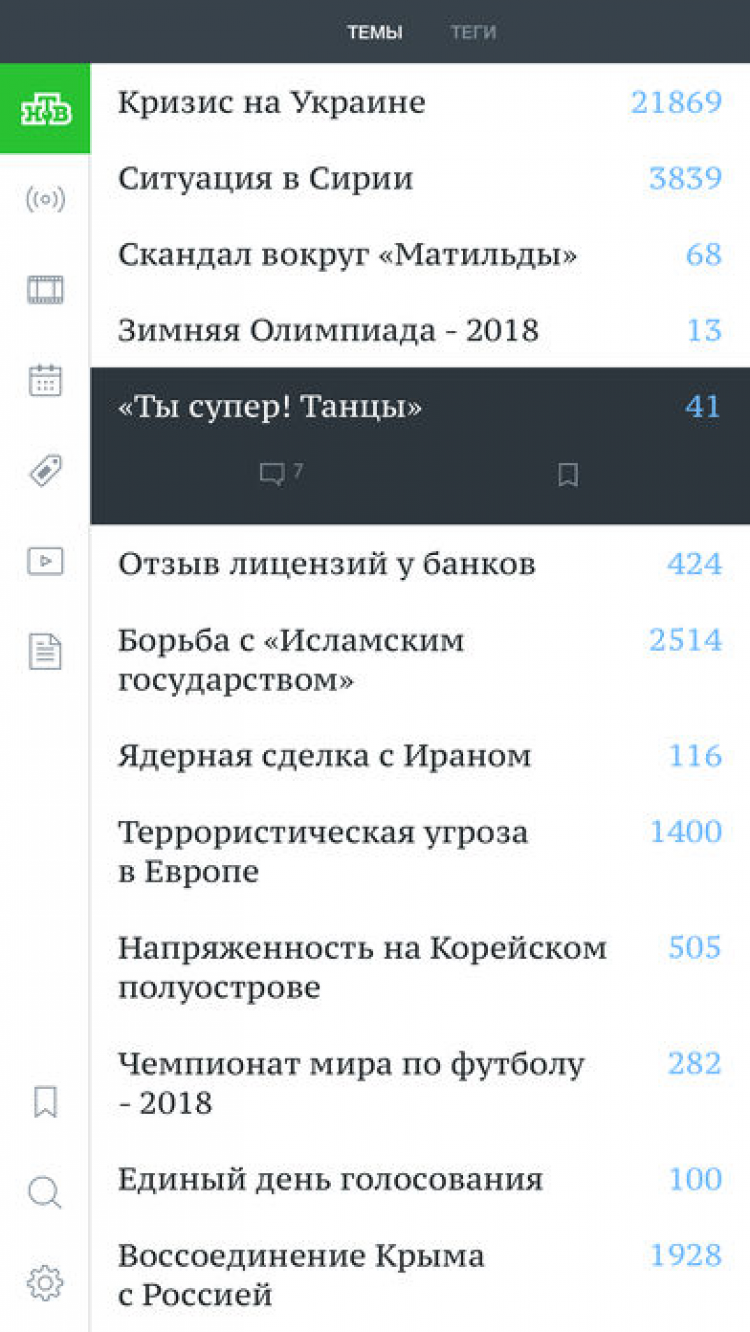Open the document news icon

tap(45, 652)
